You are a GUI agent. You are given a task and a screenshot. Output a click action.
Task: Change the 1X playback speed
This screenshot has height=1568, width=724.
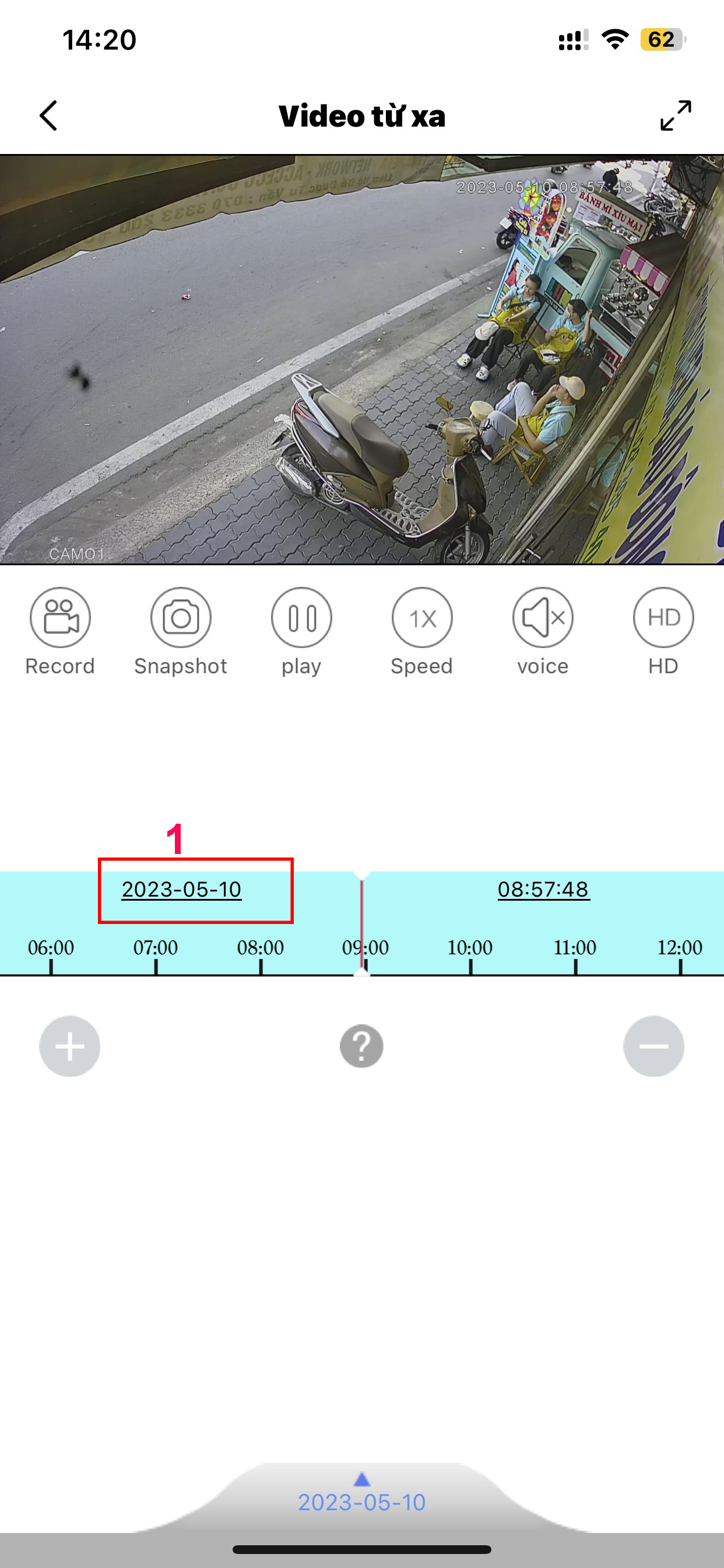[x=421, y=618]
